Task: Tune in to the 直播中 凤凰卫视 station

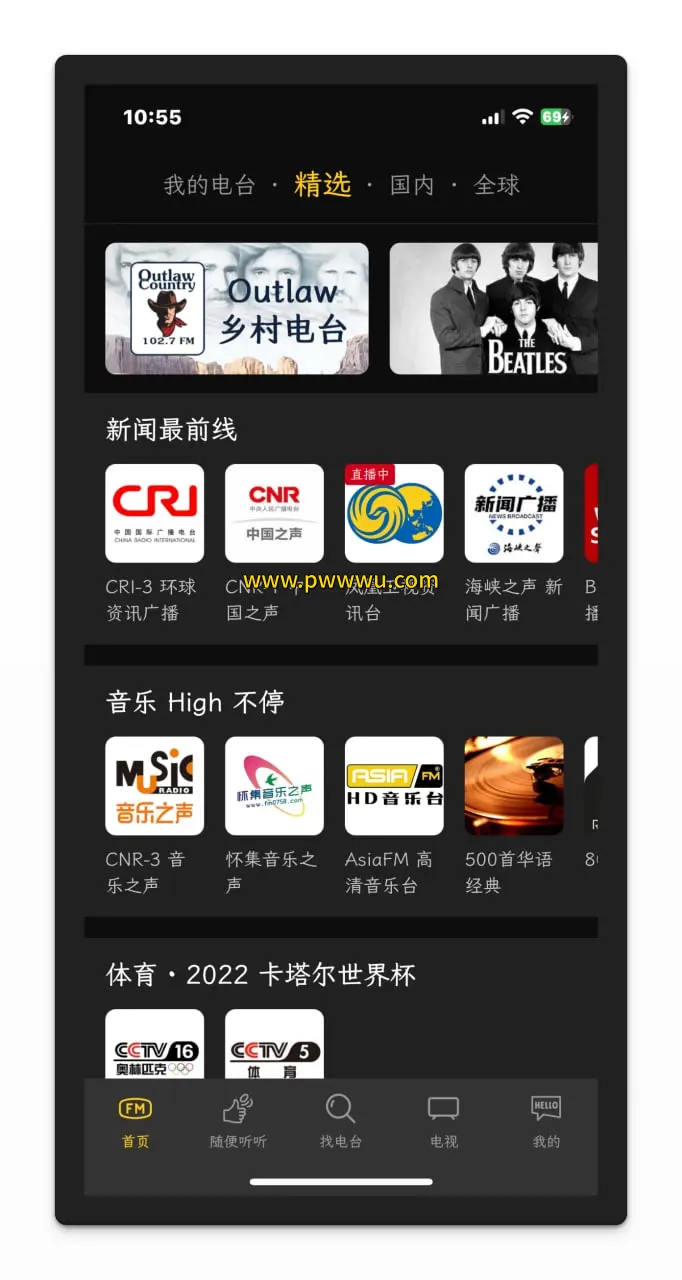Action: coord(394,513)
